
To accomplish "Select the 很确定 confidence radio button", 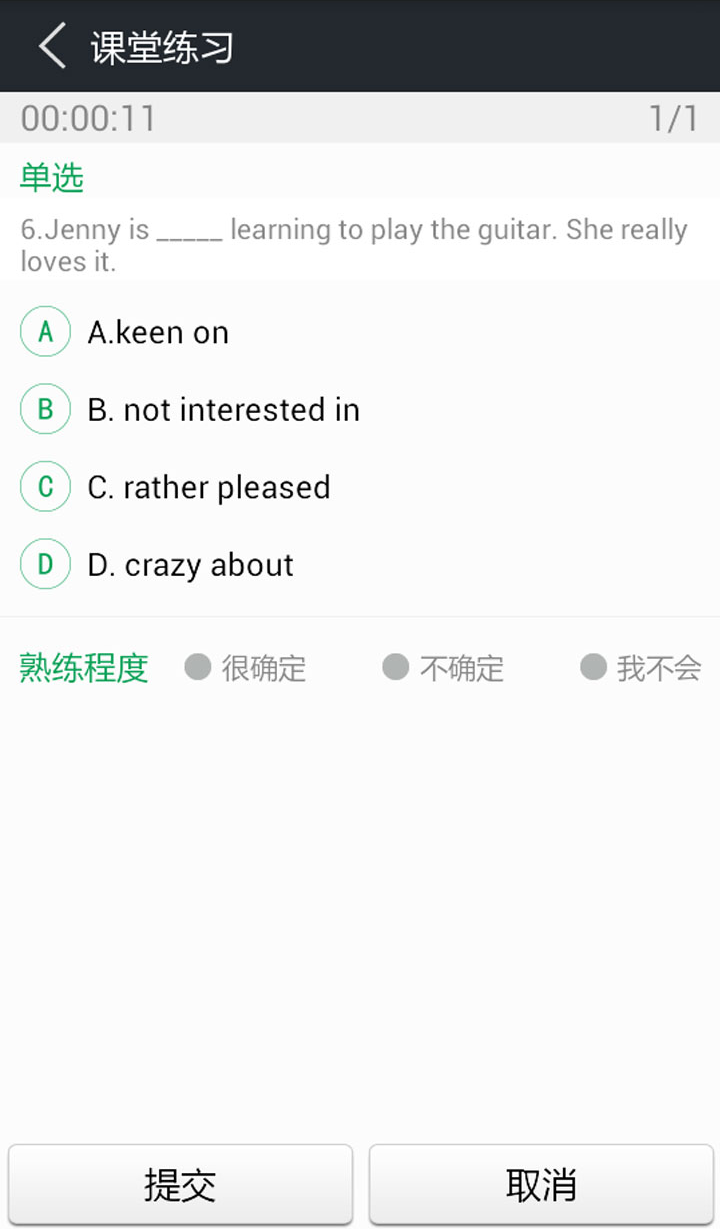I will (x=197, y=666).
